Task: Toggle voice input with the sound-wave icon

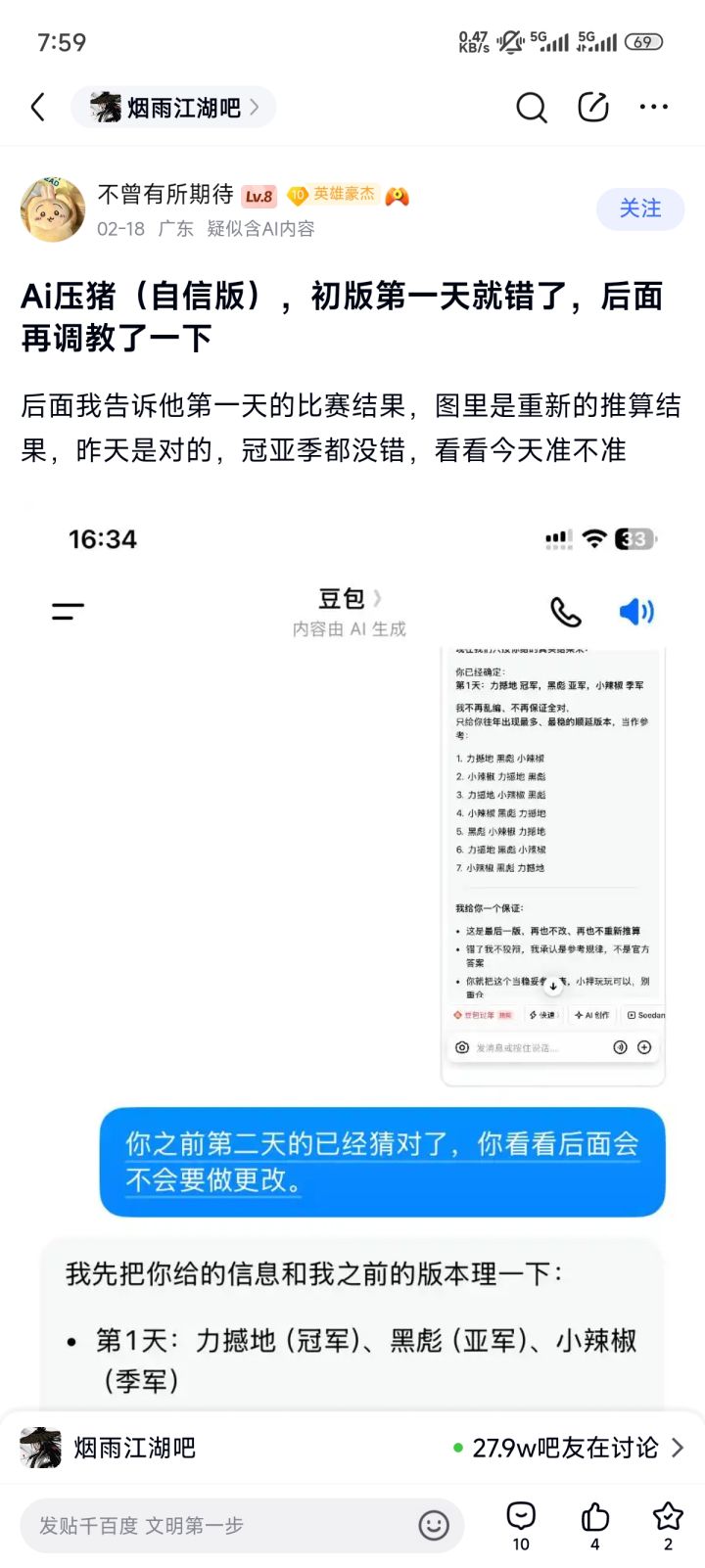Action: [x=620, y=1046]
